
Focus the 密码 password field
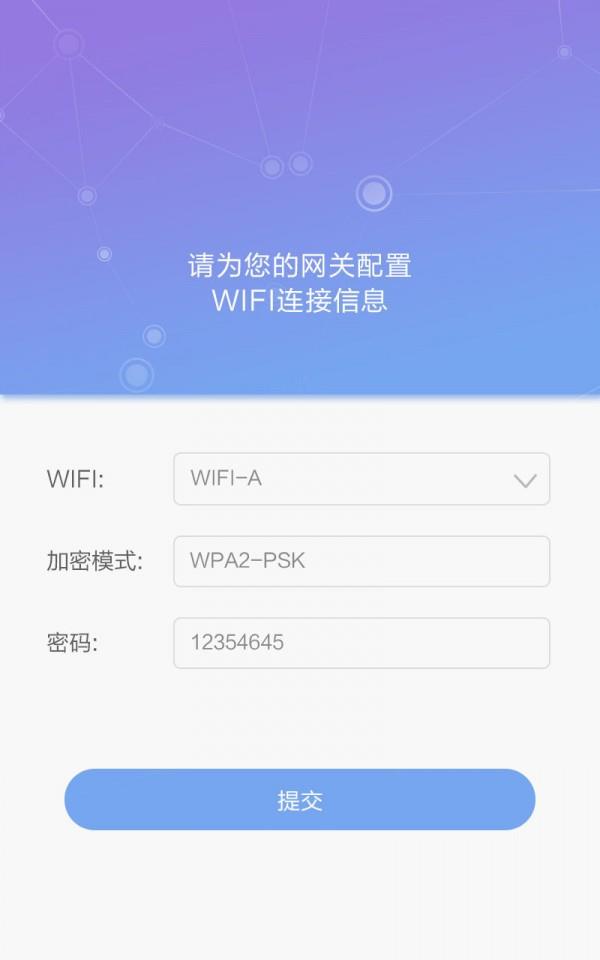click(361, 643)
